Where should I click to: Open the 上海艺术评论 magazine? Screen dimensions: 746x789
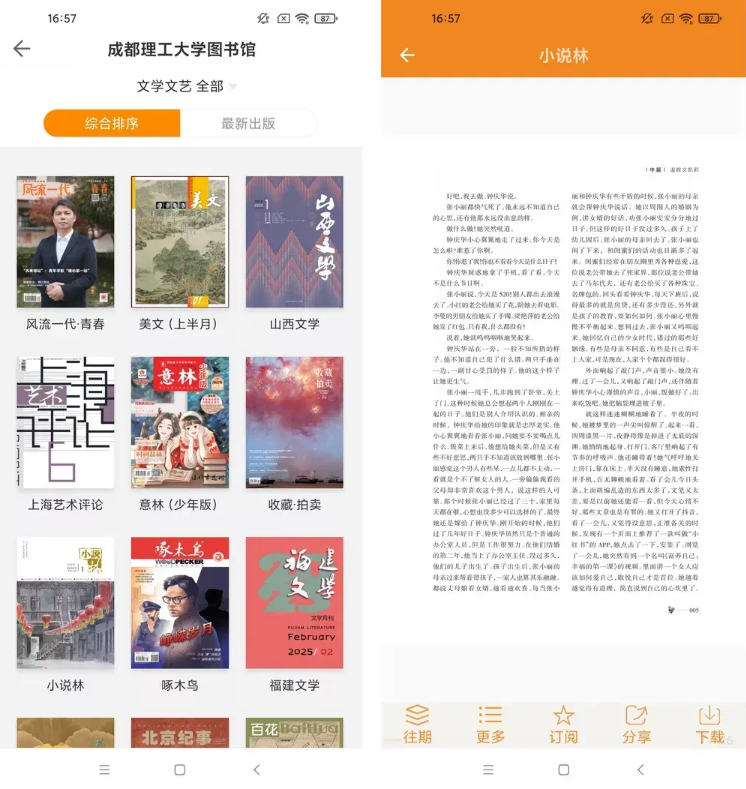[66, 422]
